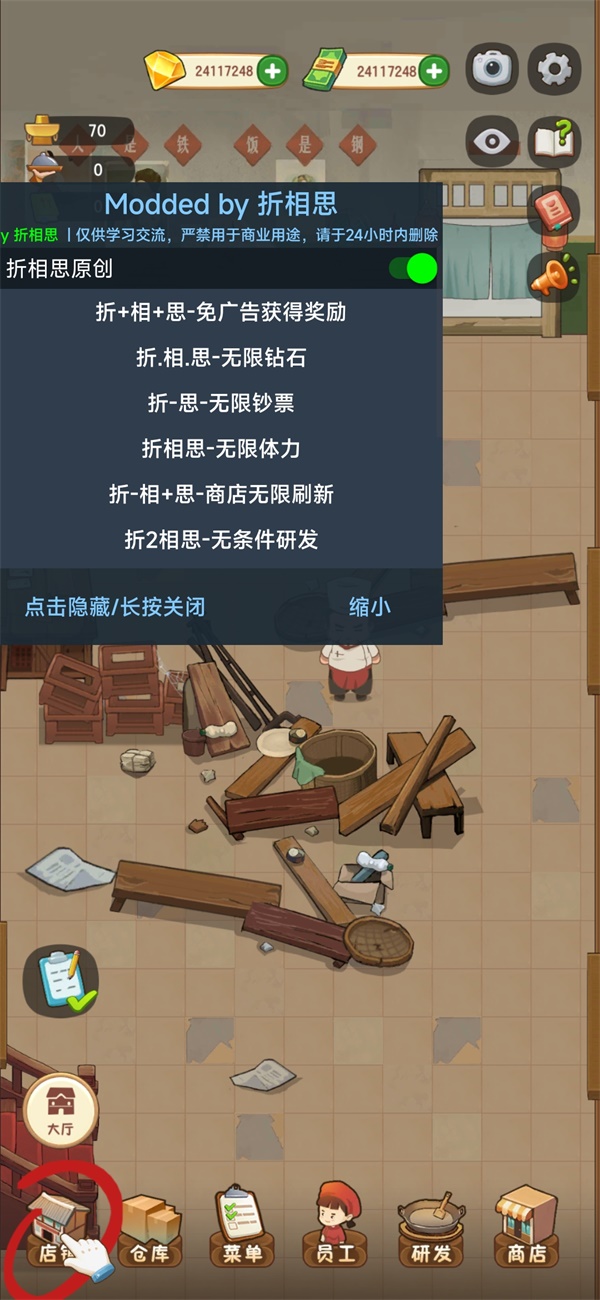Add more cash with the plus button
The width and height of the screenshot is (600, 1300).
tap(432, 71)
